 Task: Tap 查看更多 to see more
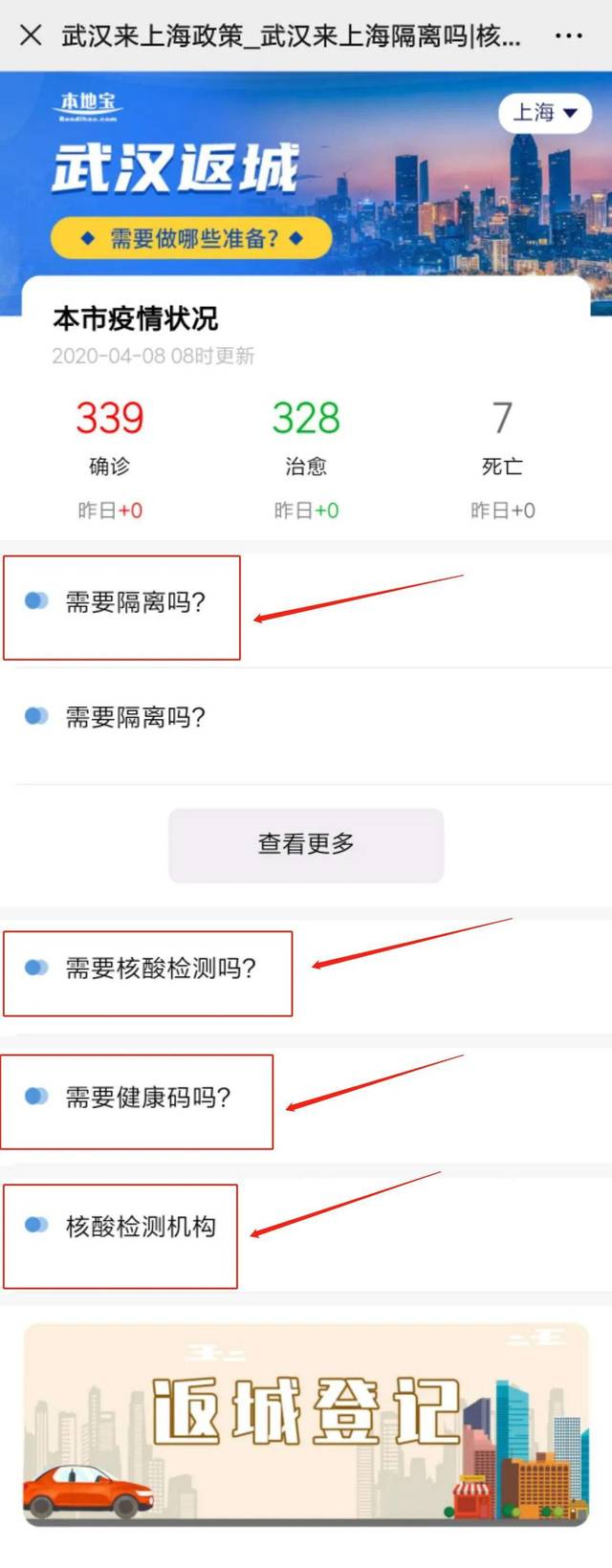coord(306,844)
